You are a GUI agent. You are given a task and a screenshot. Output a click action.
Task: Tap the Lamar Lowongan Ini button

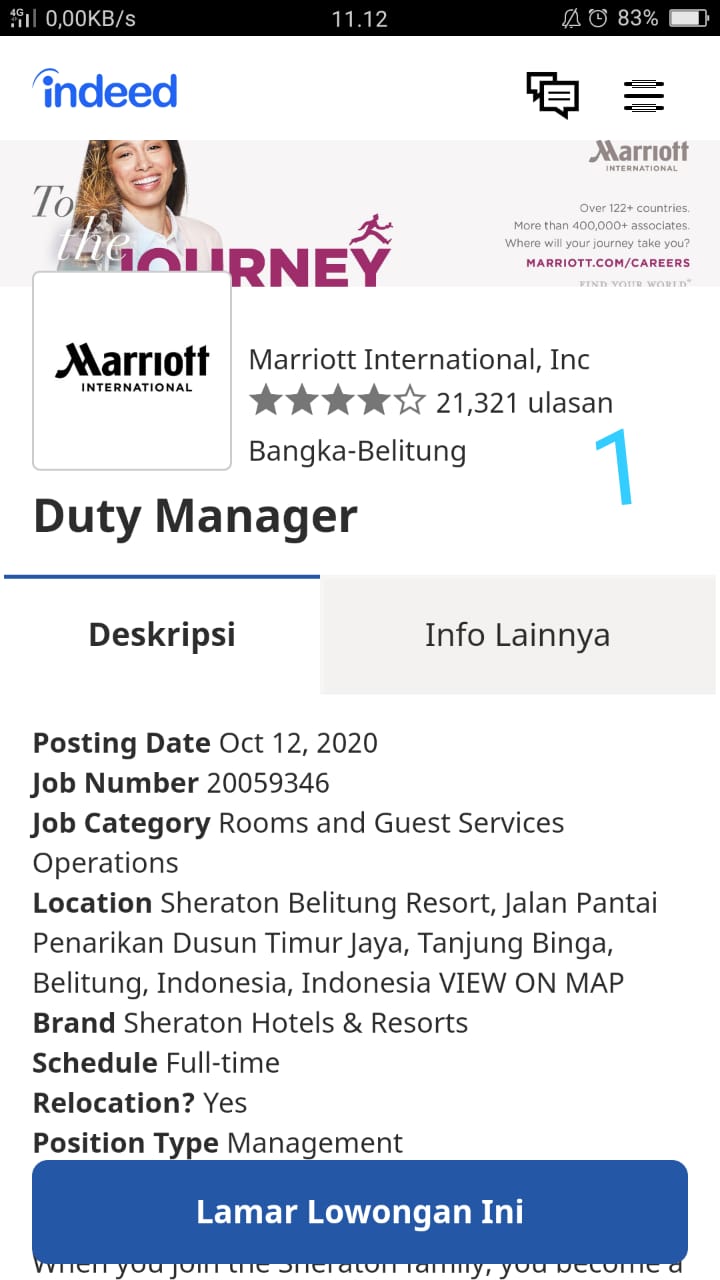click(360, 1212)
